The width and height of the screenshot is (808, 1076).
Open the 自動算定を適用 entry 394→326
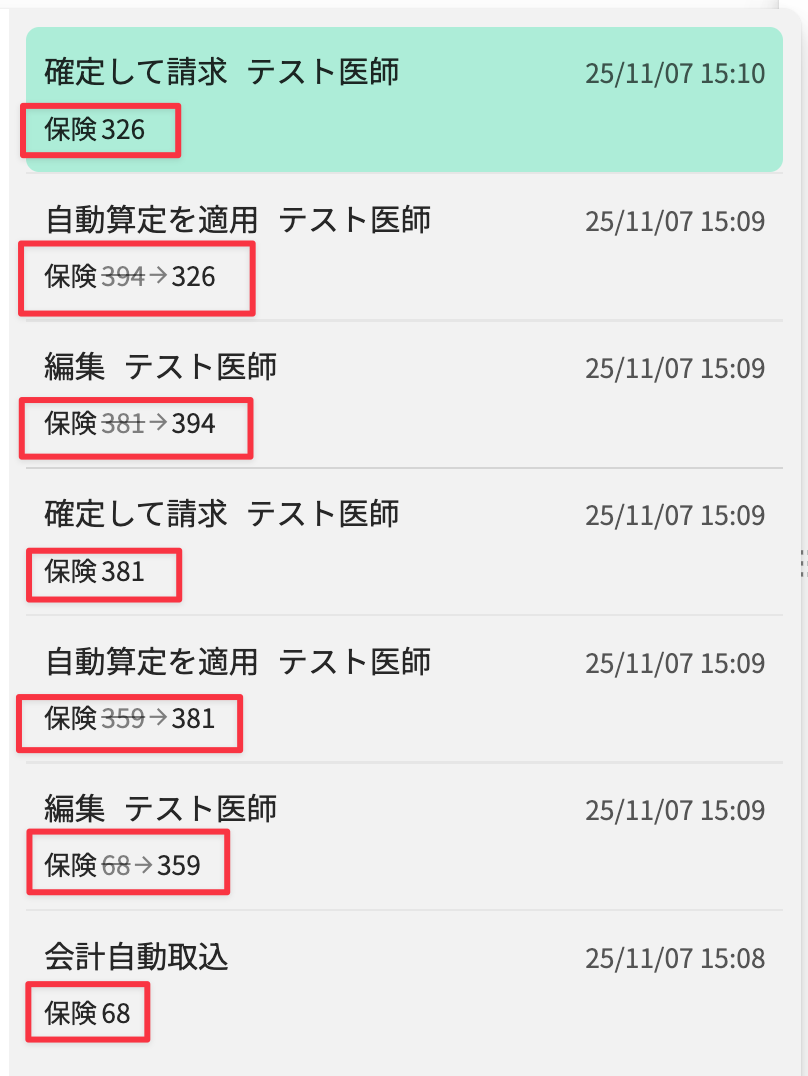click(x=404, y=246)
